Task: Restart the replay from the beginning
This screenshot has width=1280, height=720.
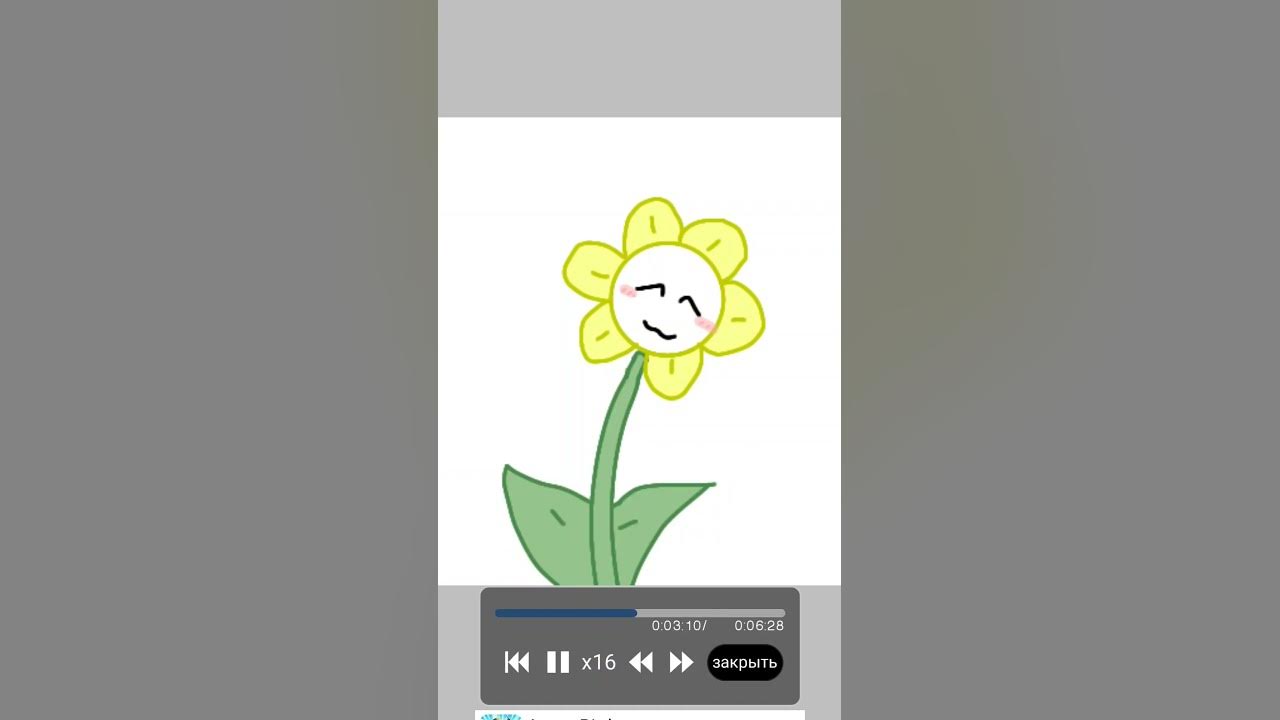Action: coord(517,662)
